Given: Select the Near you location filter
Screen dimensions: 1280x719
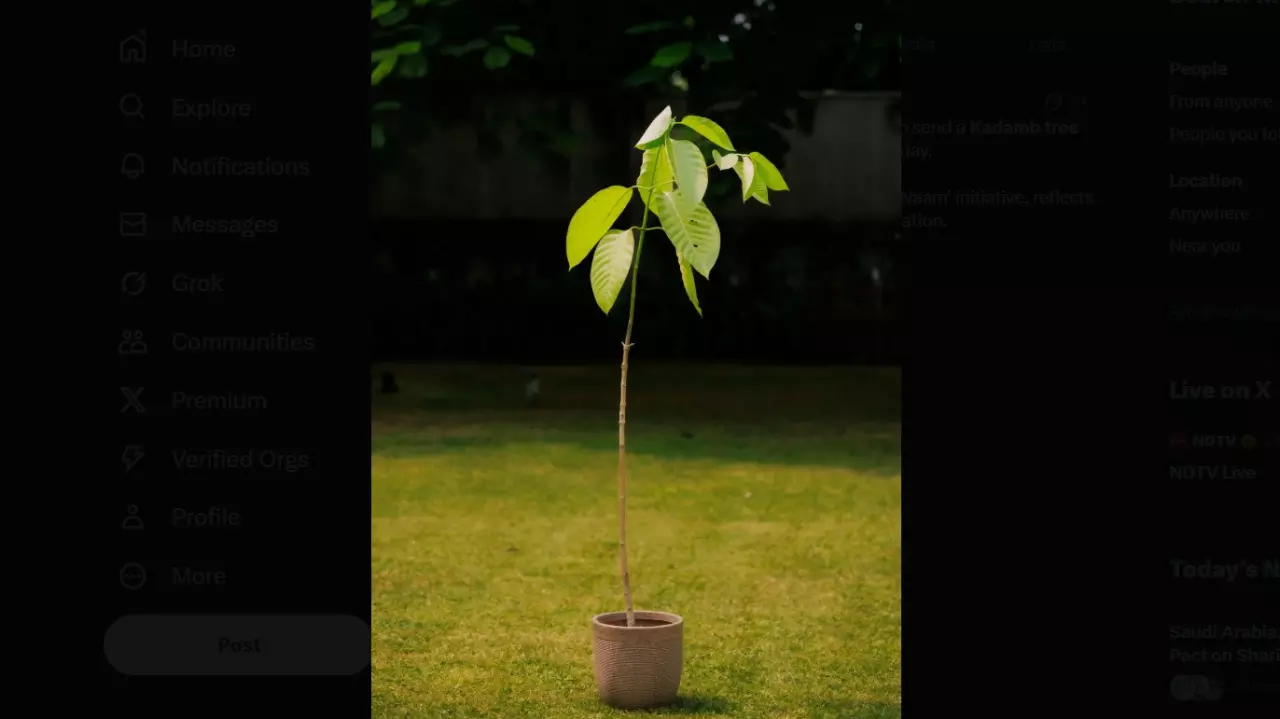Looking at the screenshot, I should [1204, 246].
